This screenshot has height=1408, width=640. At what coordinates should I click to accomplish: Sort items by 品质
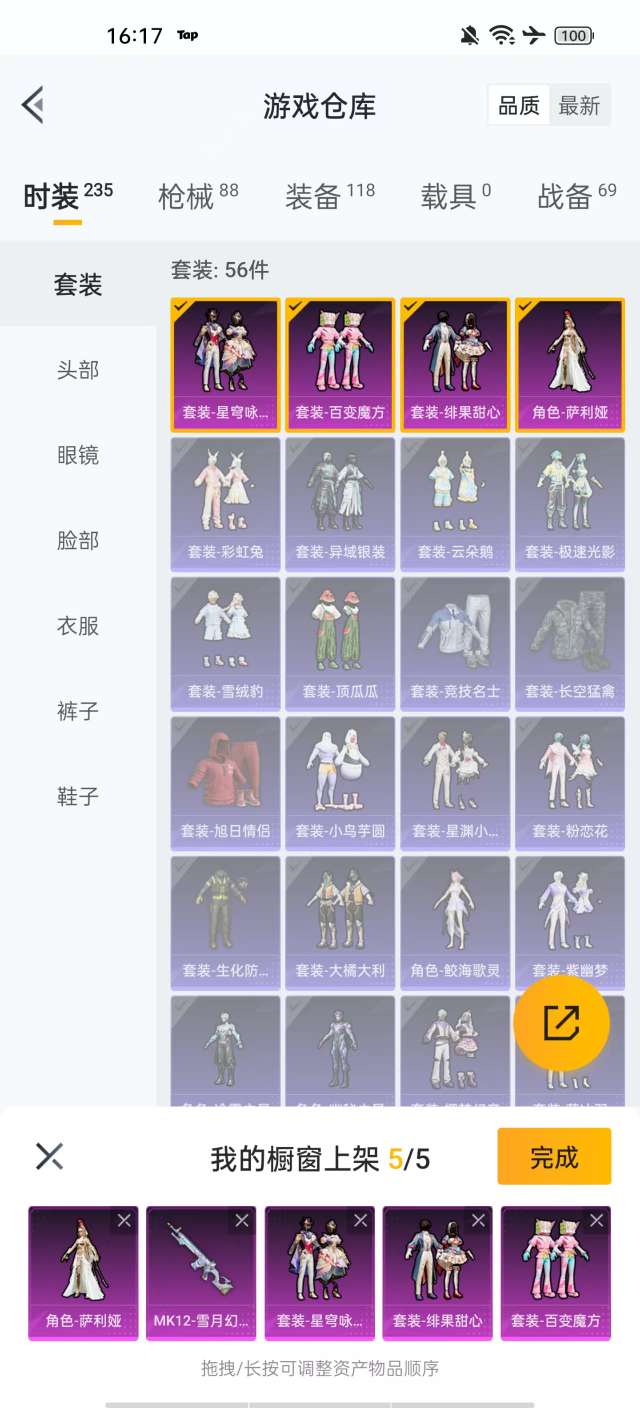tap(519, 105)
